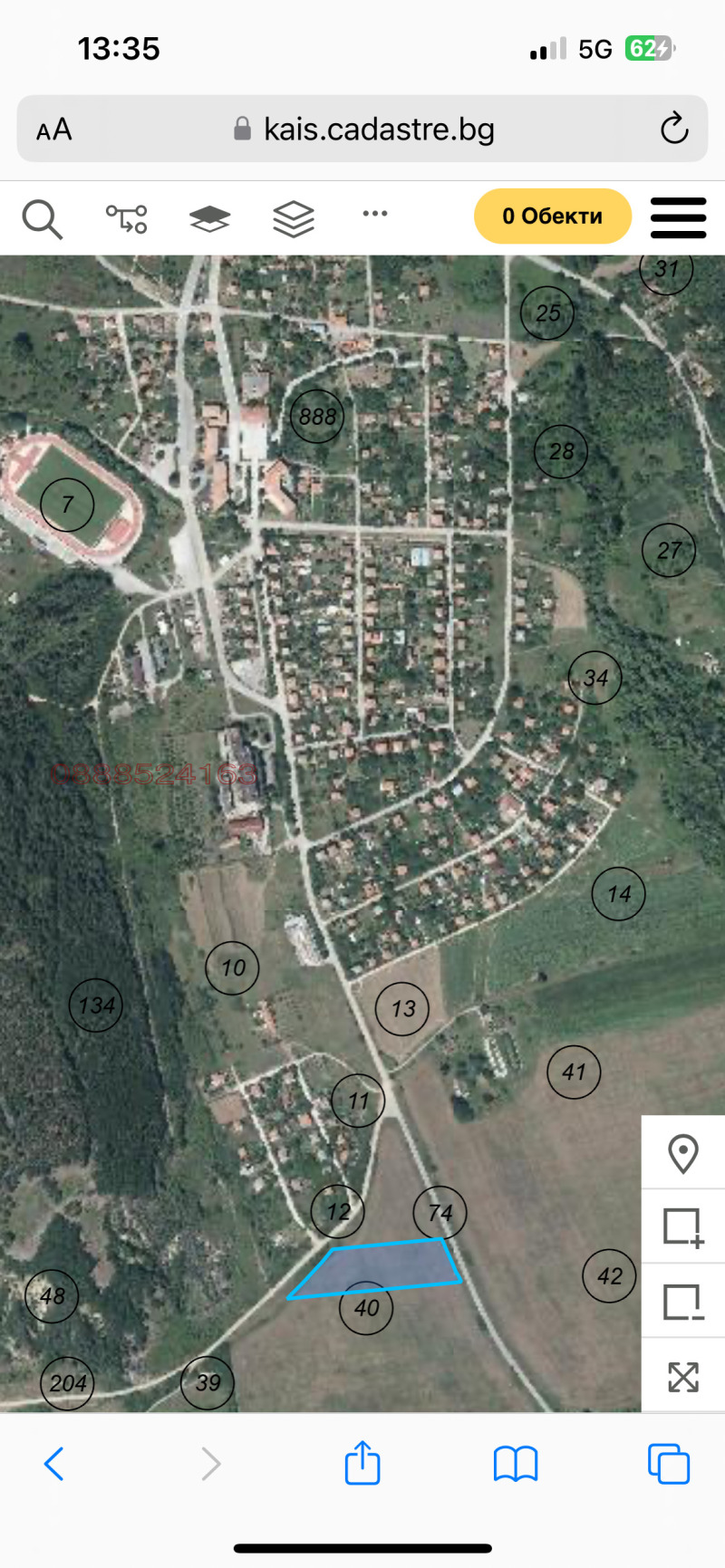Select the location pin tool
The width and height of the screenshot is (725, 1568).
coord(682,1152)
